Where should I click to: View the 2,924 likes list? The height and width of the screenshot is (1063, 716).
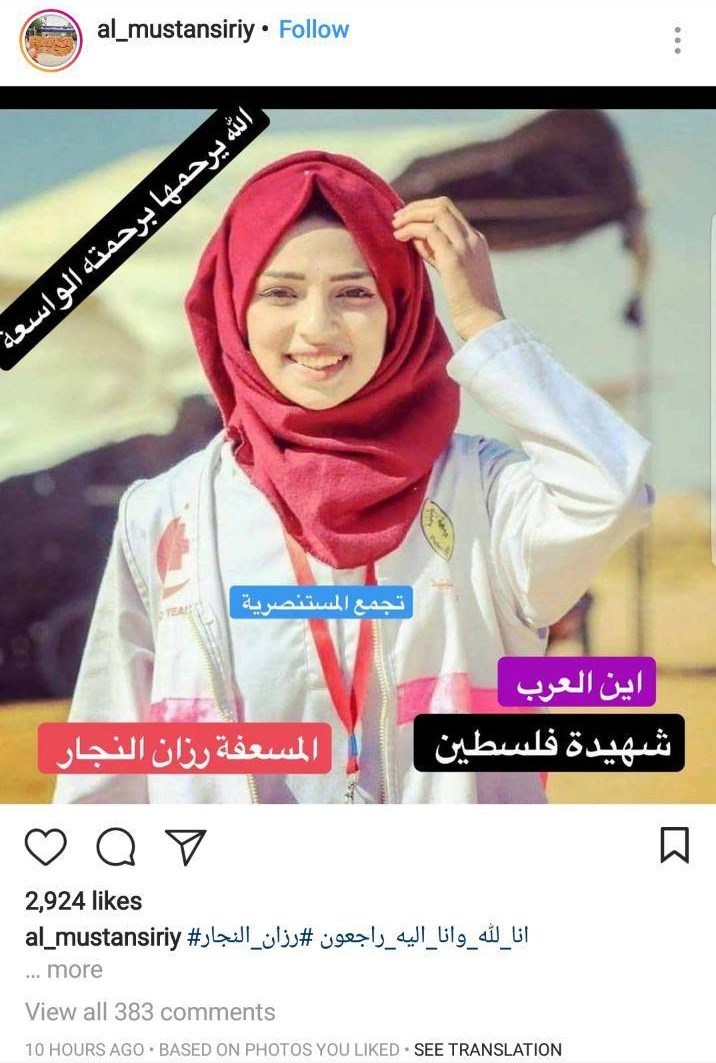coord(83,901)
